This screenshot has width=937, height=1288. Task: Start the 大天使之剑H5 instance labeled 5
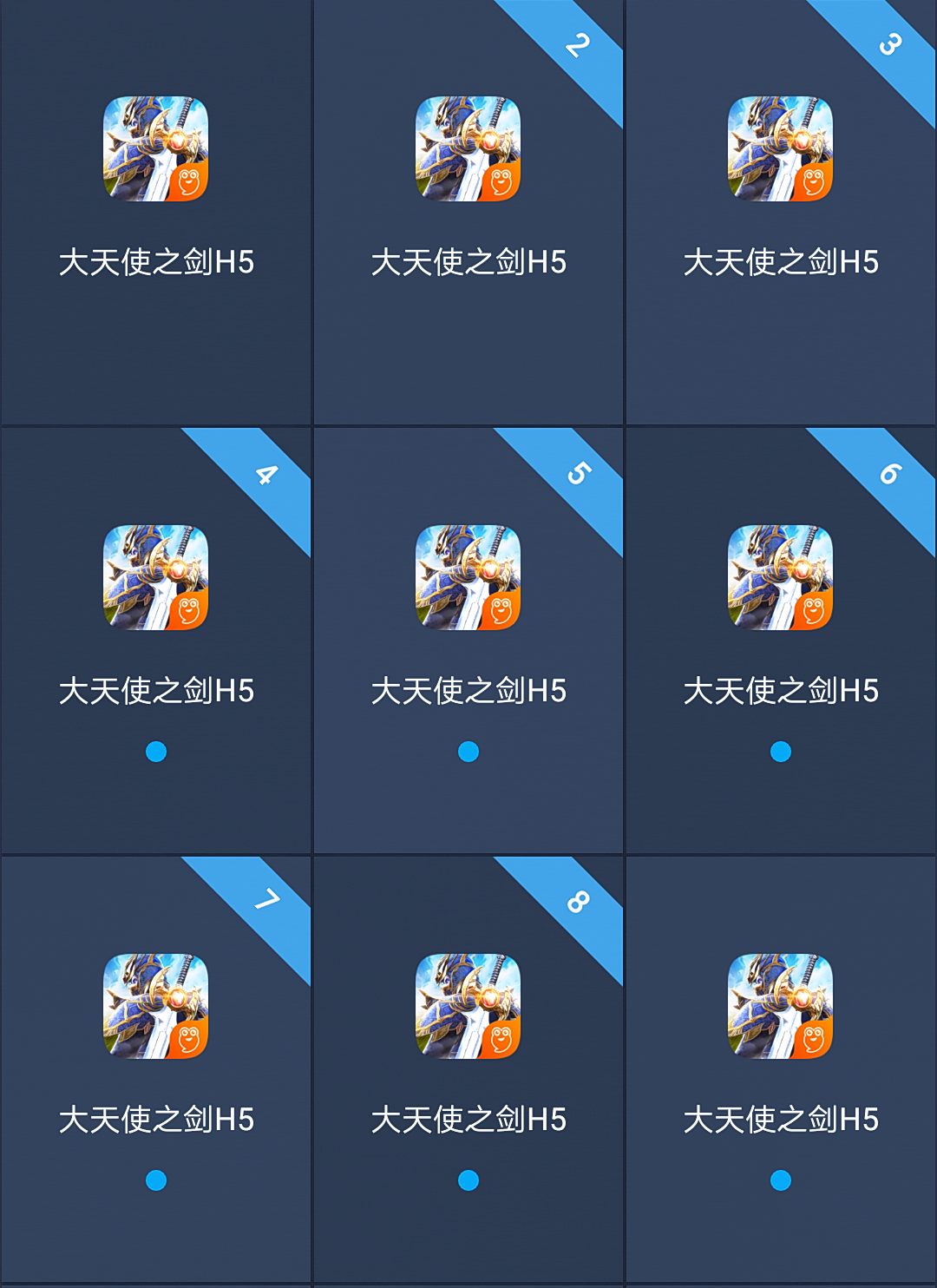tap(468, 578)
